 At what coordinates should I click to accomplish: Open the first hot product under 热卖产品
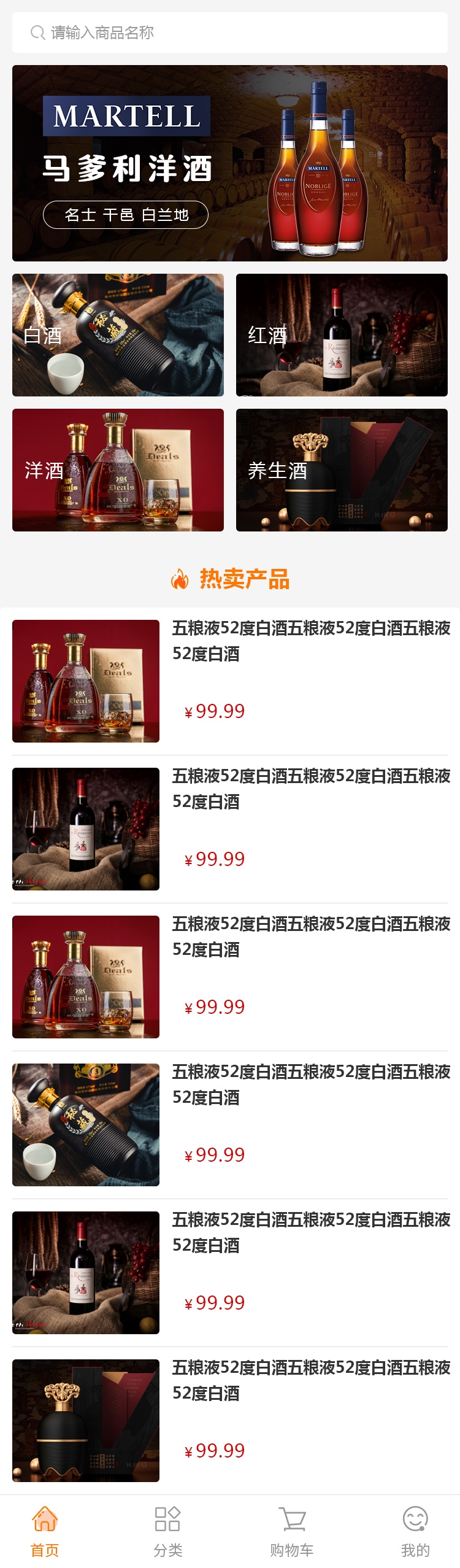pos(230,681)
